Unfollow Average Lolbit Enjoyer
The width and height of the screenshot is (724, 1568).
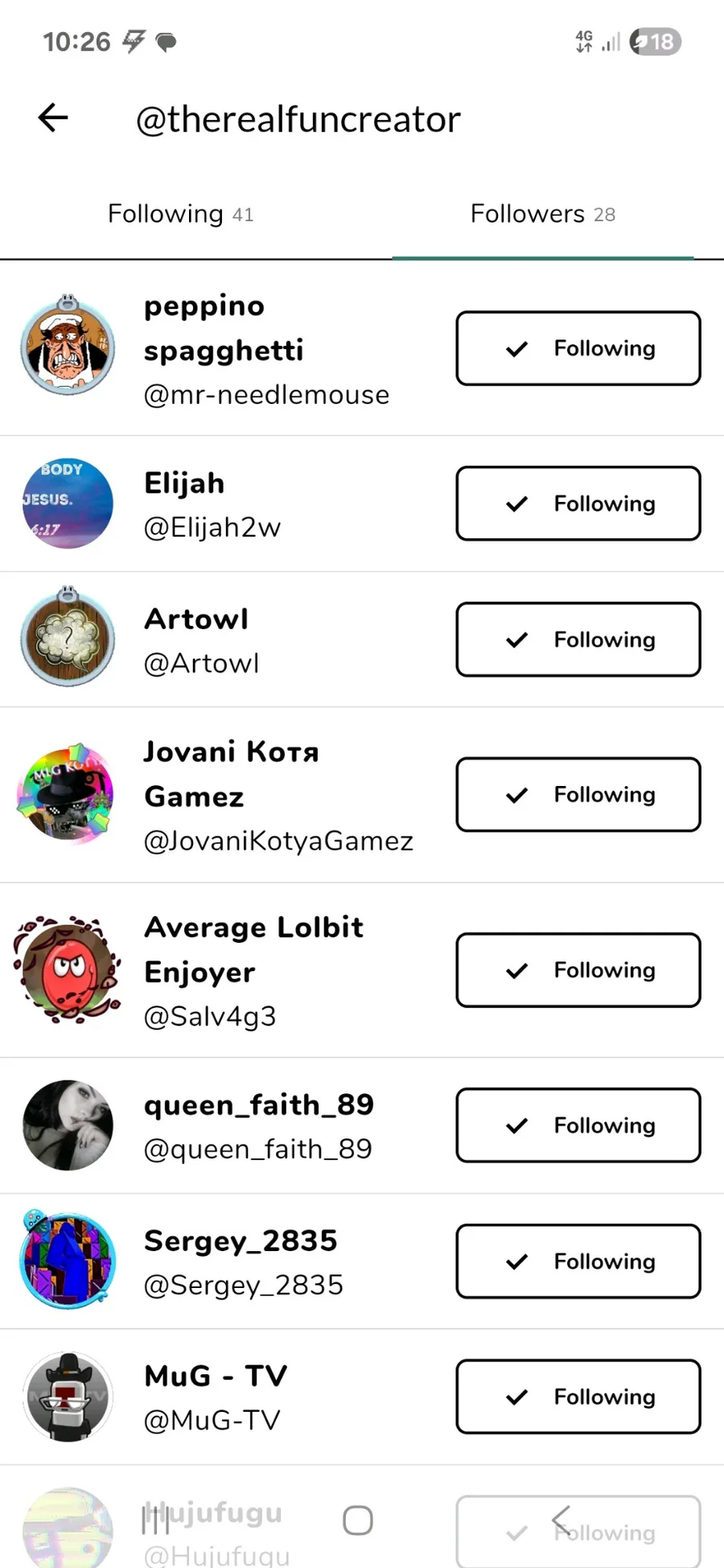tap(578, 970)
